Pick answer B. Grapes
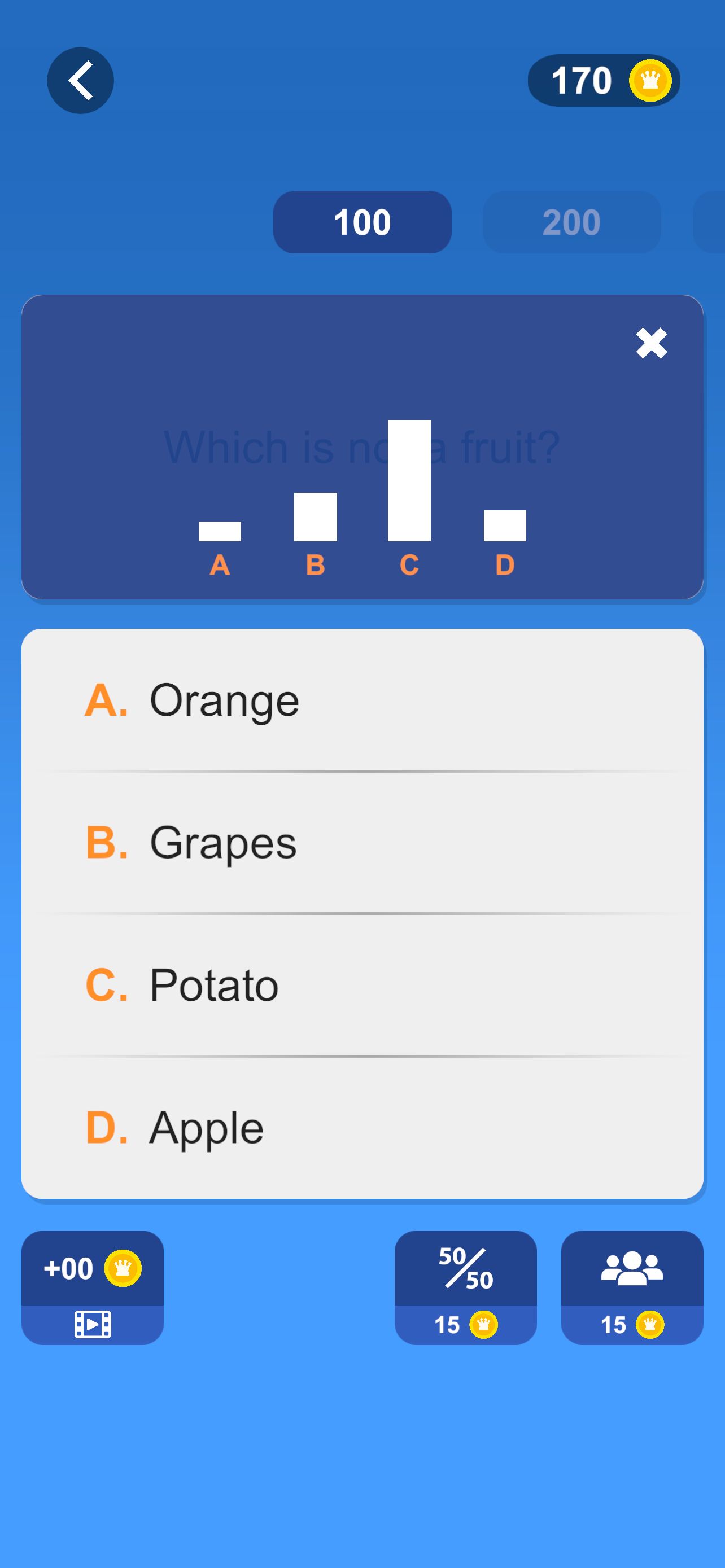The image size is (725, 1568). pyautogui.click(x=361, y=843)
